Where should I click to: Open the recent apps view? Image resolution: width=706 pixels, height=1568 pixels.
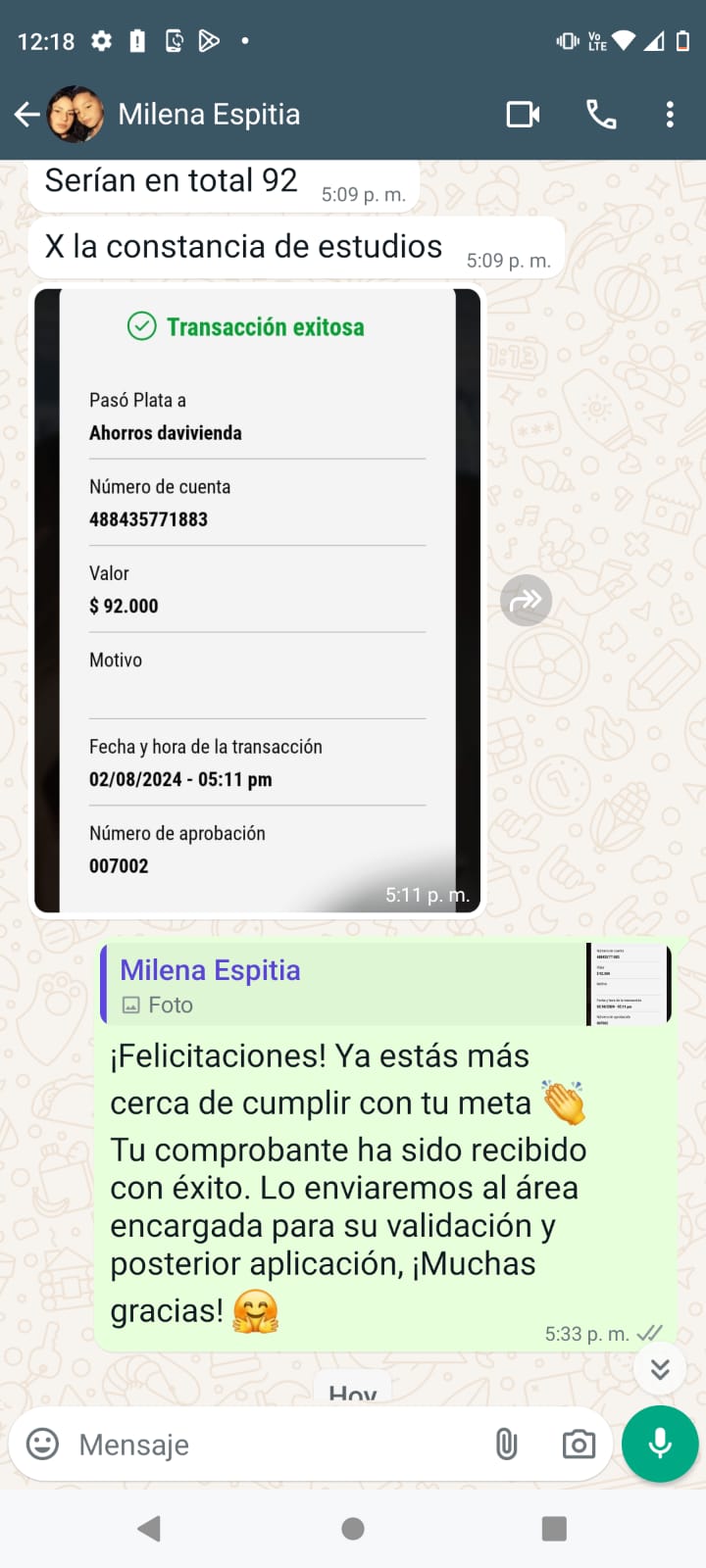click(x=554, y=1529)
